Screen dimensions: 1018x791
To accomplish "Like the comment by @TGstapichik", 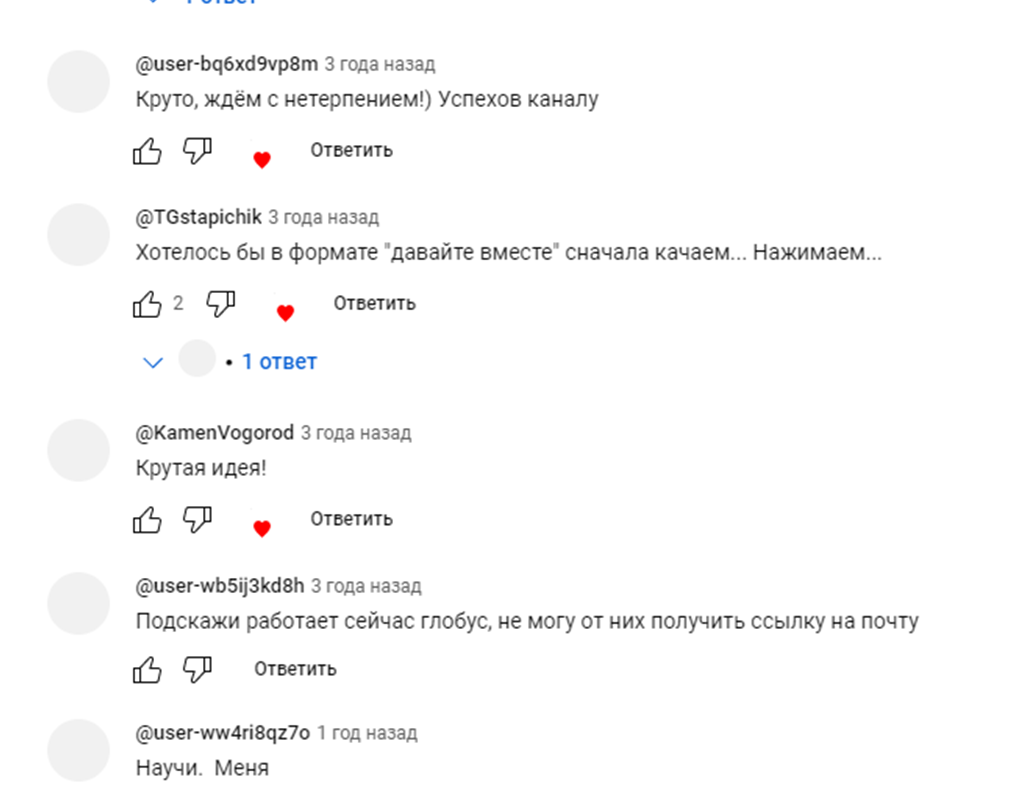I will tap(147, 304).
